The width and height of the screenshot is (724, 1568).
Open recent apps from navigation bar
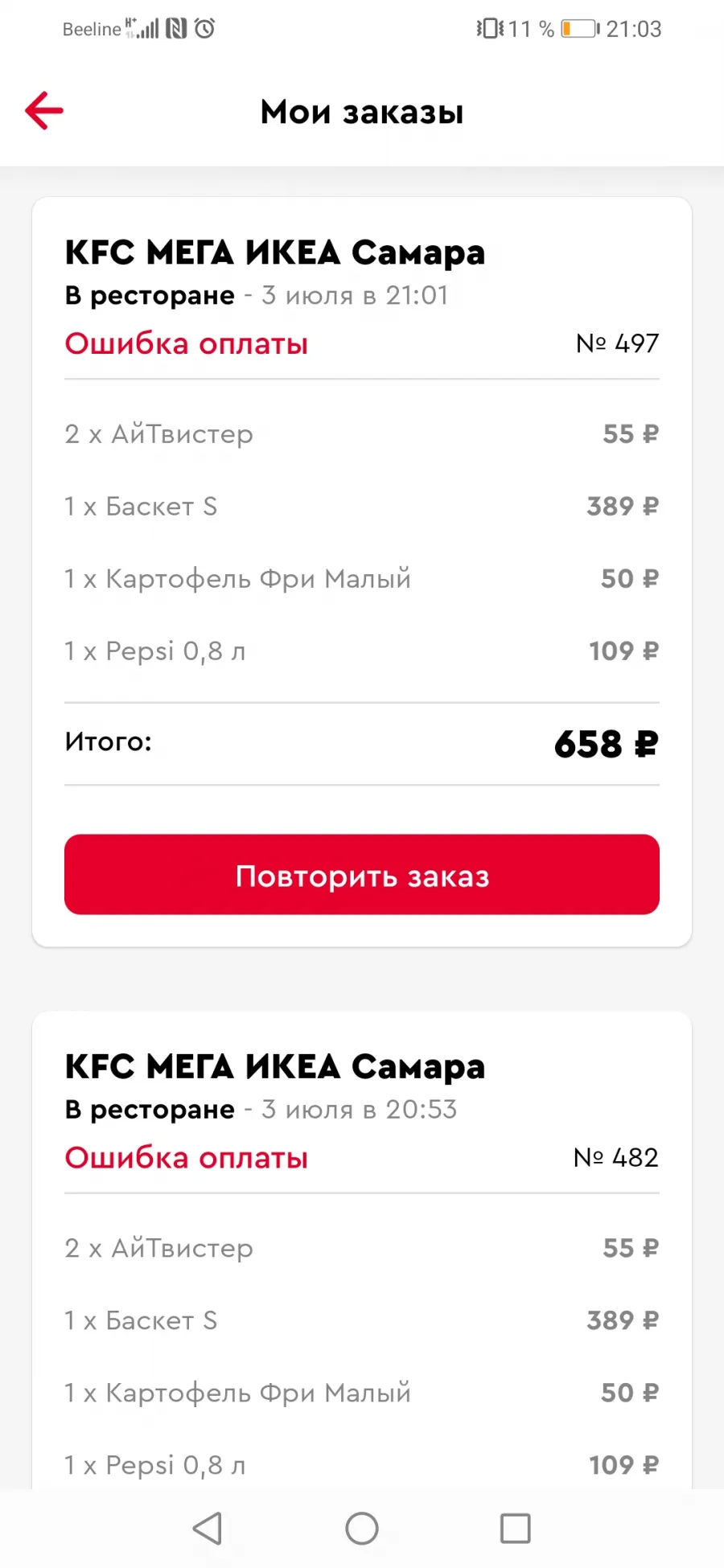point(516,1529)
